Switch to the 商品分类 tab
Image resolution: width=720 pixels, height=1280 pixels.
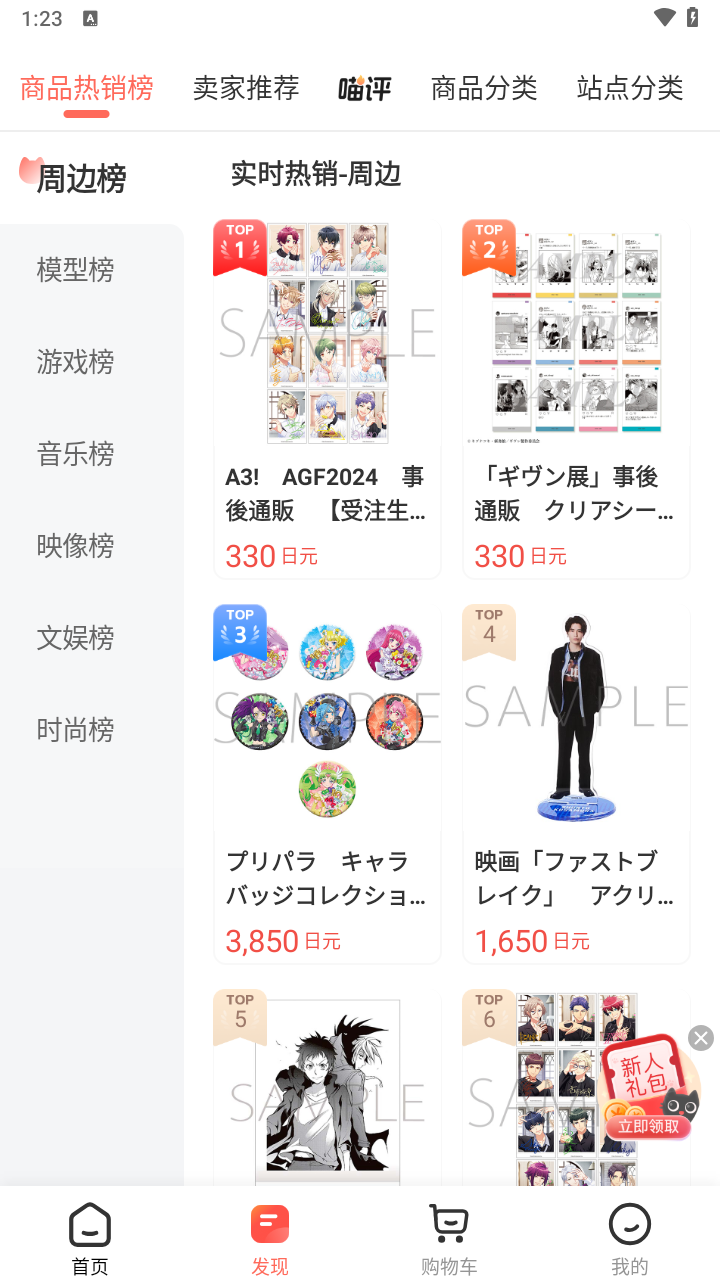pos(484,88)
